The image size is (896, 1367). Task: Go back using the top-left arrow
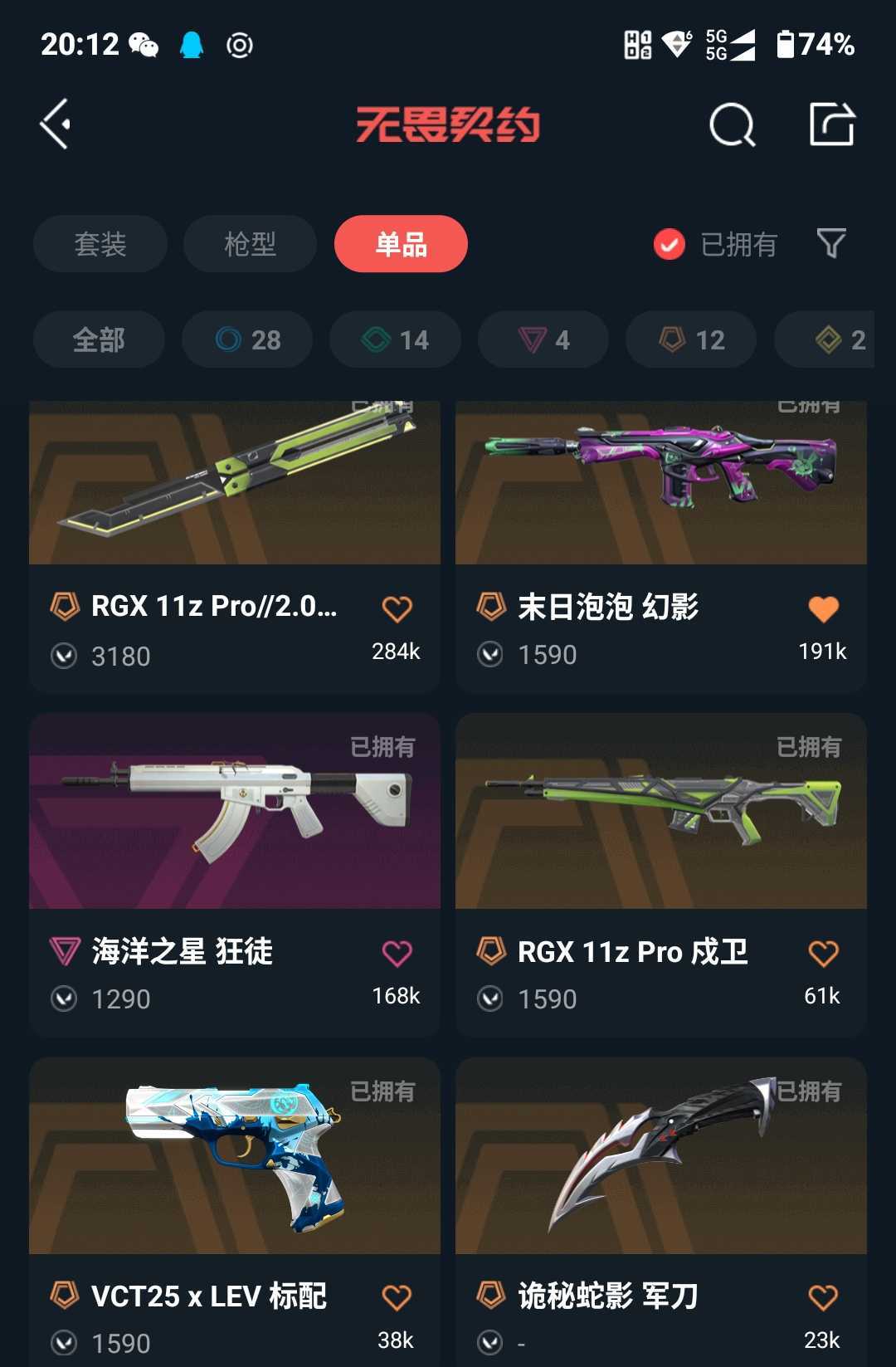(56, 124)
